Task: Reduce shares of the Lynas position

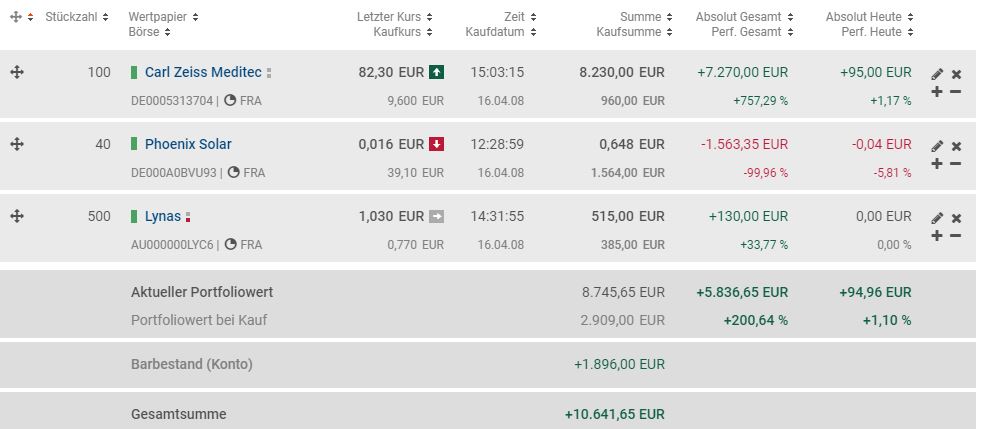Action: pyautogui.click(x=956, y=235)
